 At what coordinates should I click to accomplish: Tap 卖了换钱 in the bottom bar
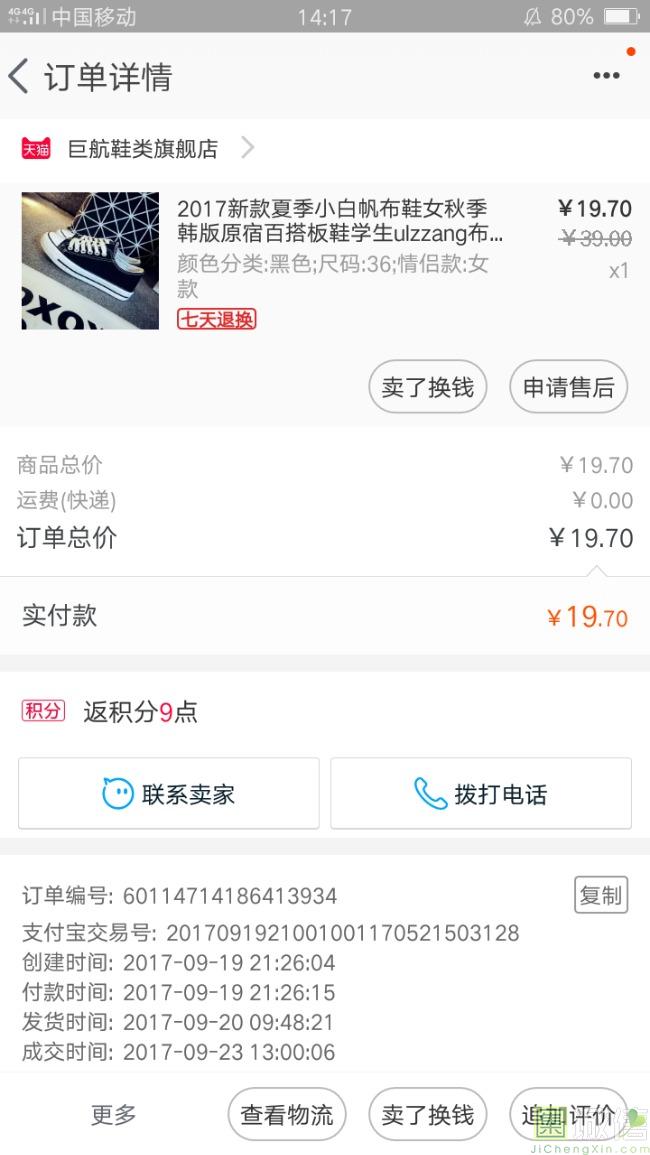[x=427, y=1114]
